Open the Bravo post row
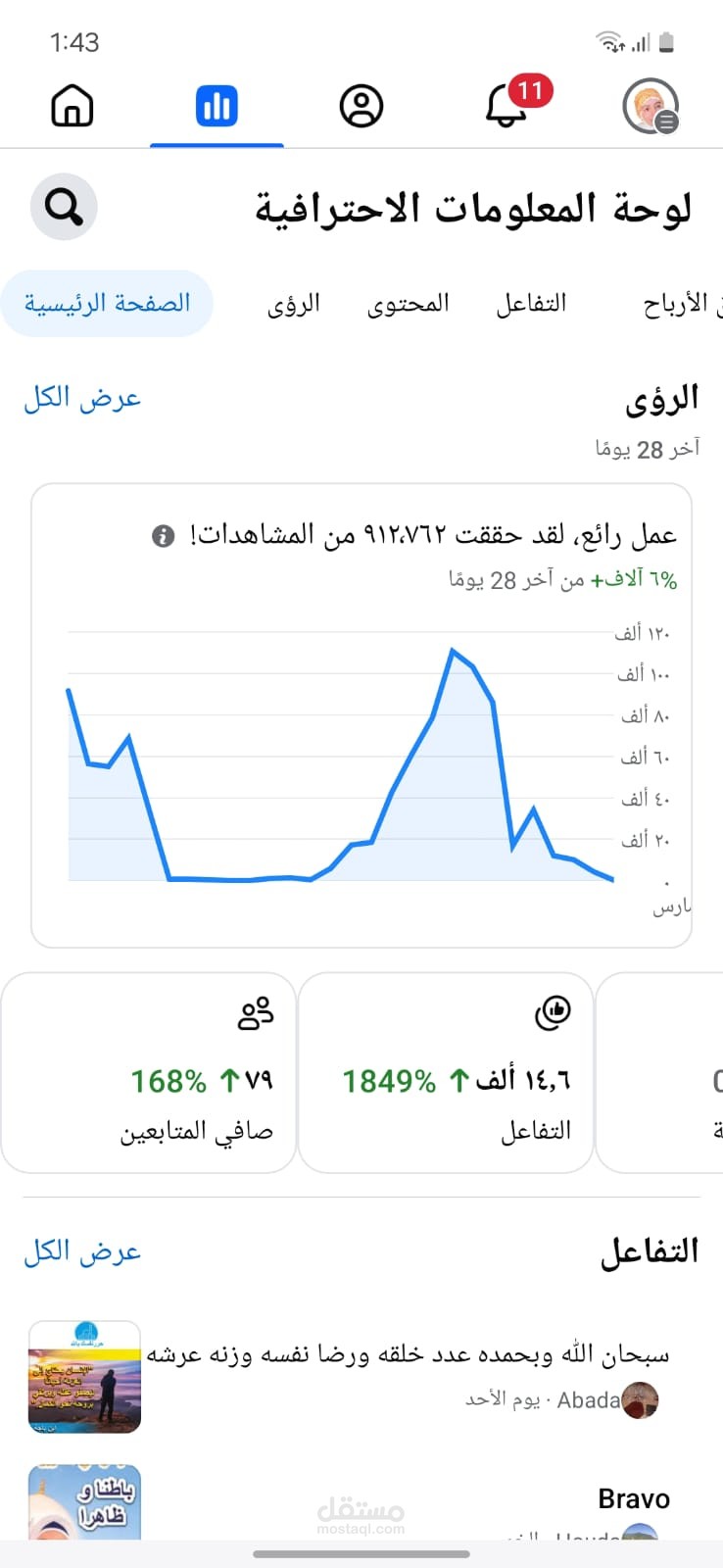This screenshot has height=1568, width=723. pyautogui.click(x=361, y=1501)
